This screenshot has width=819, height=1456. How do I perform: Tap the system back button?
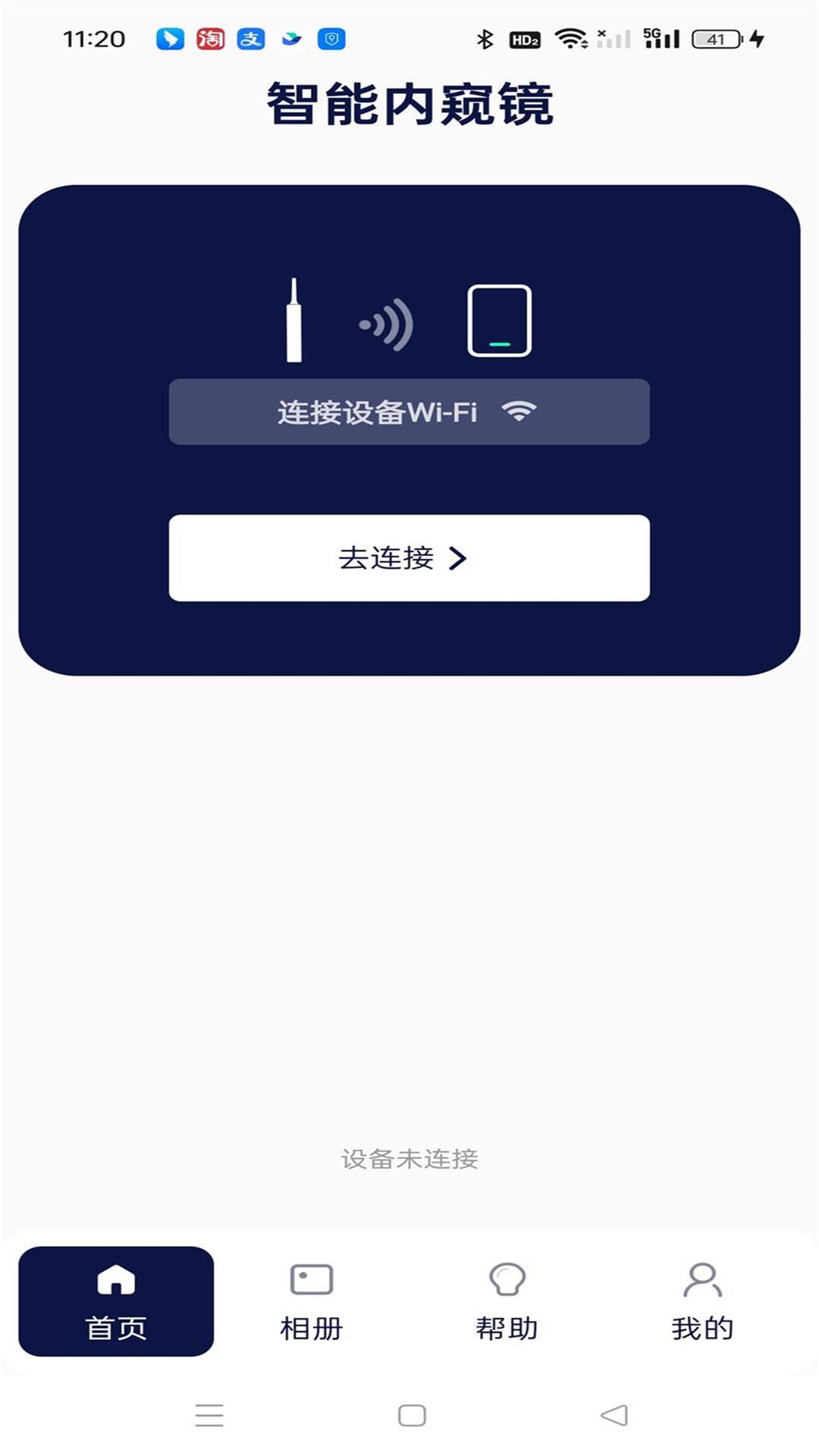(613, 1415)
